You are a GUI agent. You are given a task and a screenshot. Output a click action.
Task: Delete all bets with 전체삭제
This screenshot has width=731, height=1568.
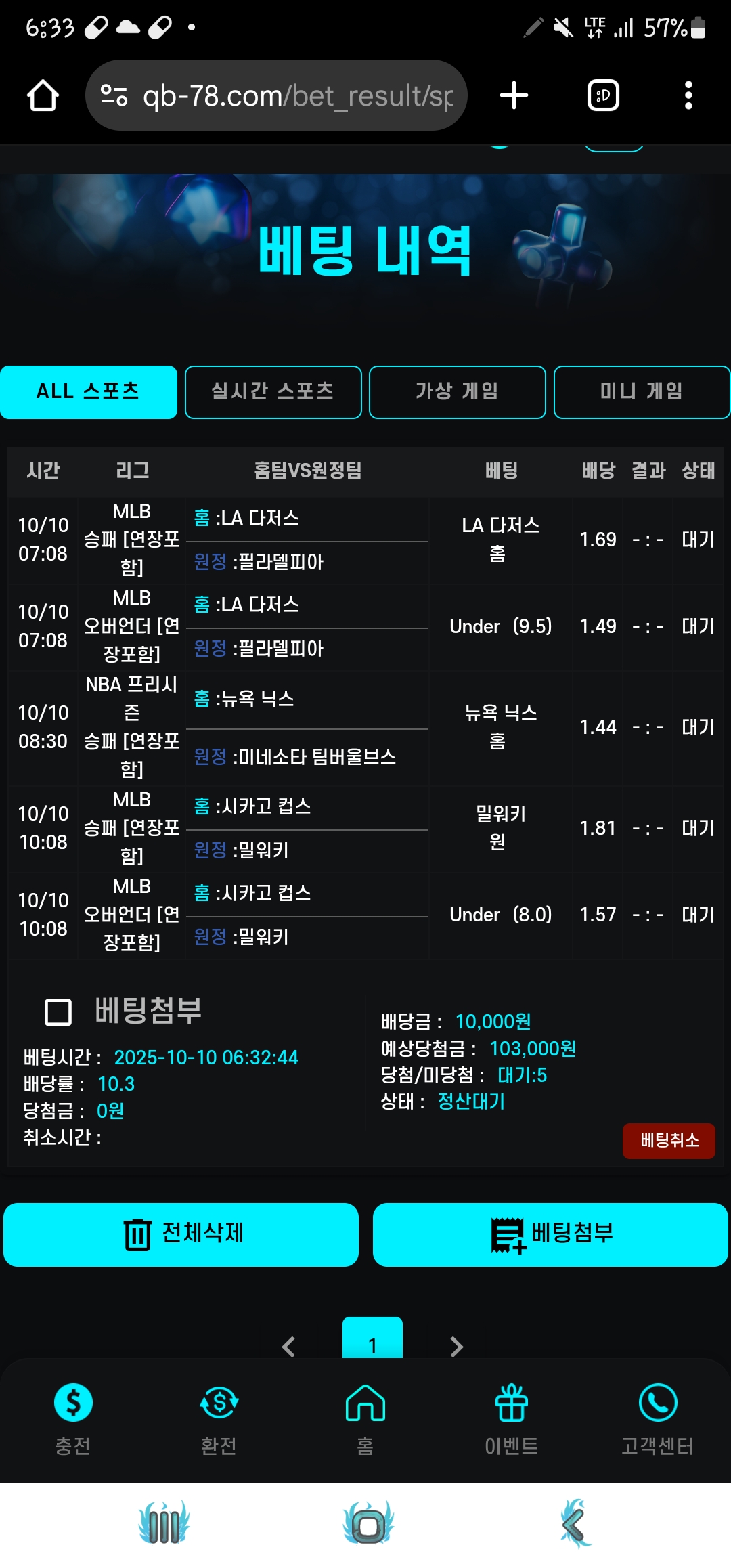click(x=181, y=1234)
